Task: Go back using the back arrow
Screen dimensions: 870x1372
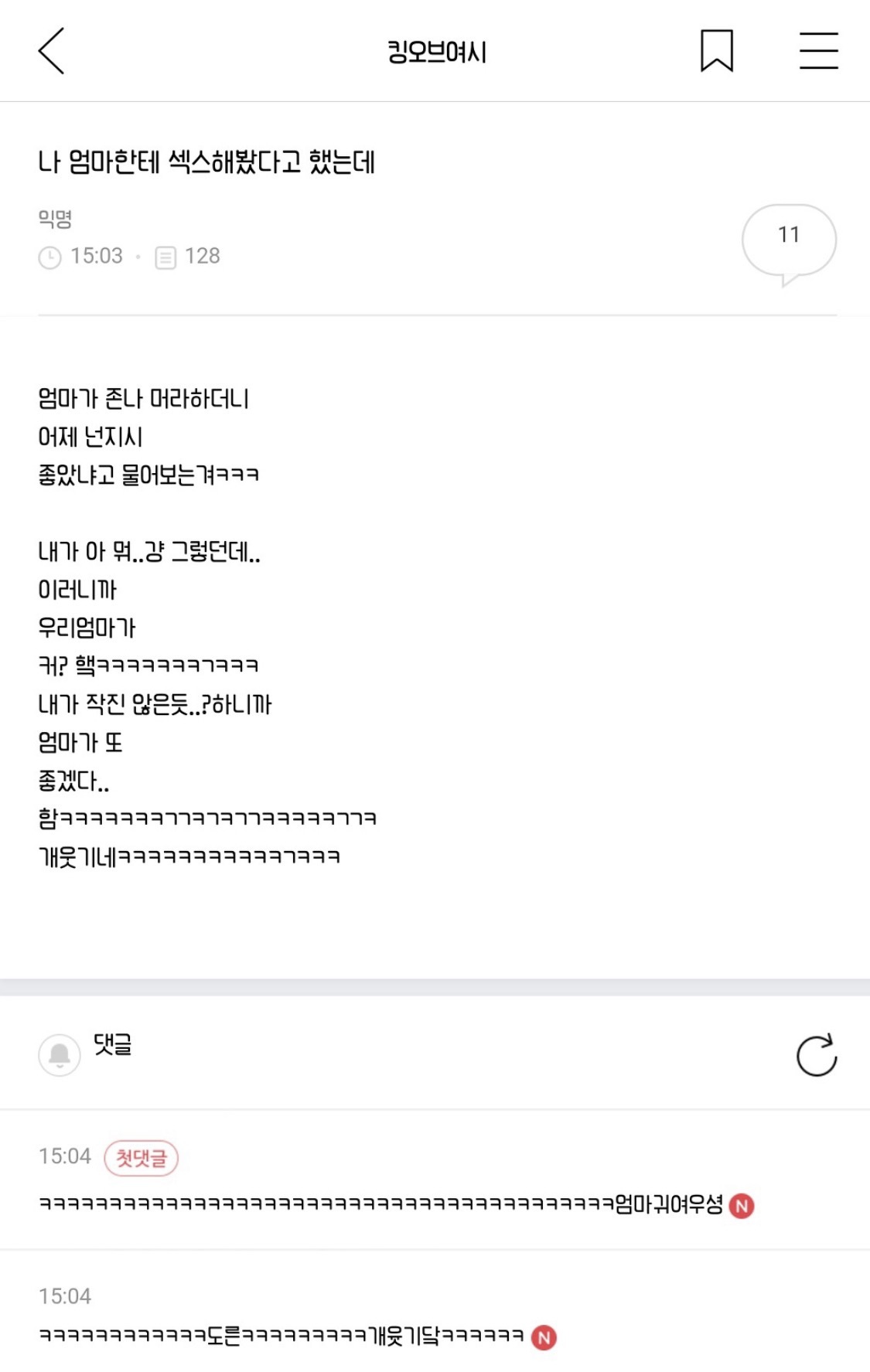Action: coord(51,51)
